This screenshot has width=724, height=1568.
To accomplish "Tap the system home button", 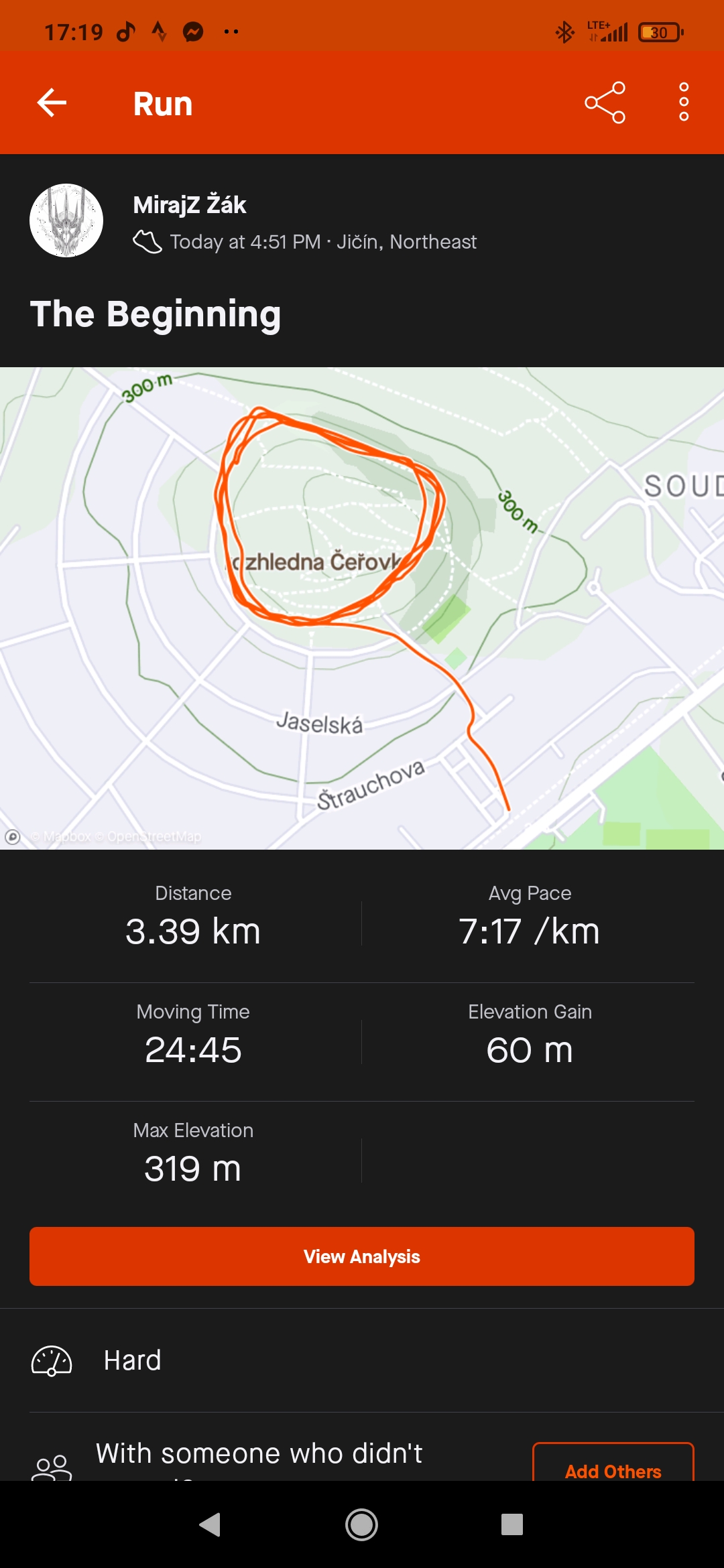I will click(x=362, y=1525).
